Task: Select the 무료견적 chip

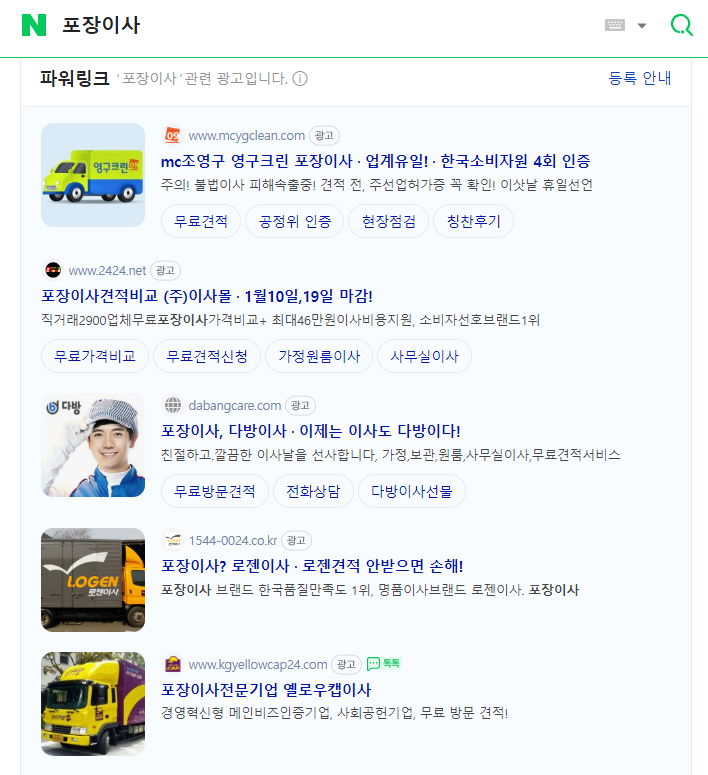Action: (200, 221)
